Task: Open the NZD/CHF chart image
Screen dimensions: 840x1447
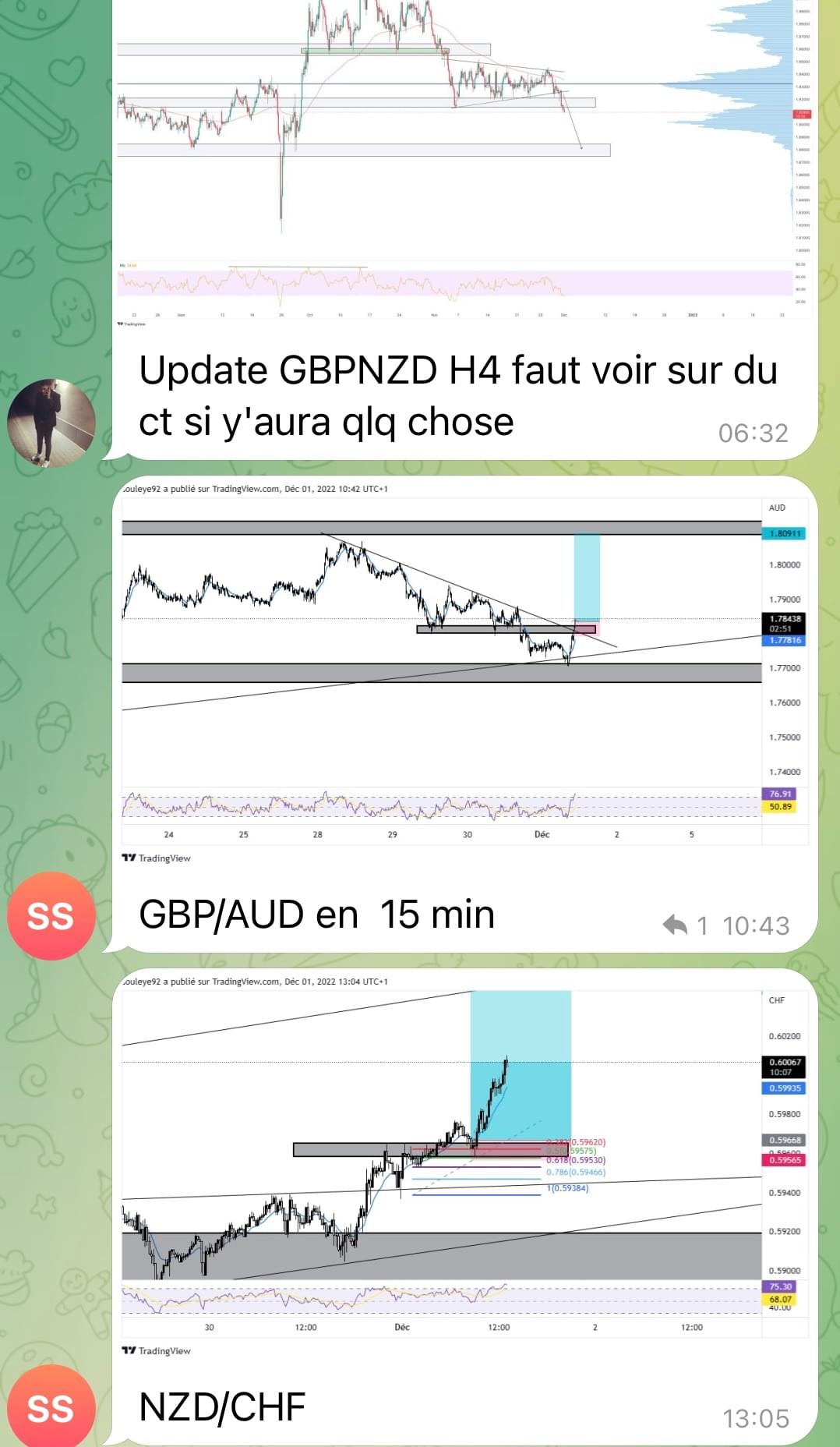Action: click(x=464, y=1166)
